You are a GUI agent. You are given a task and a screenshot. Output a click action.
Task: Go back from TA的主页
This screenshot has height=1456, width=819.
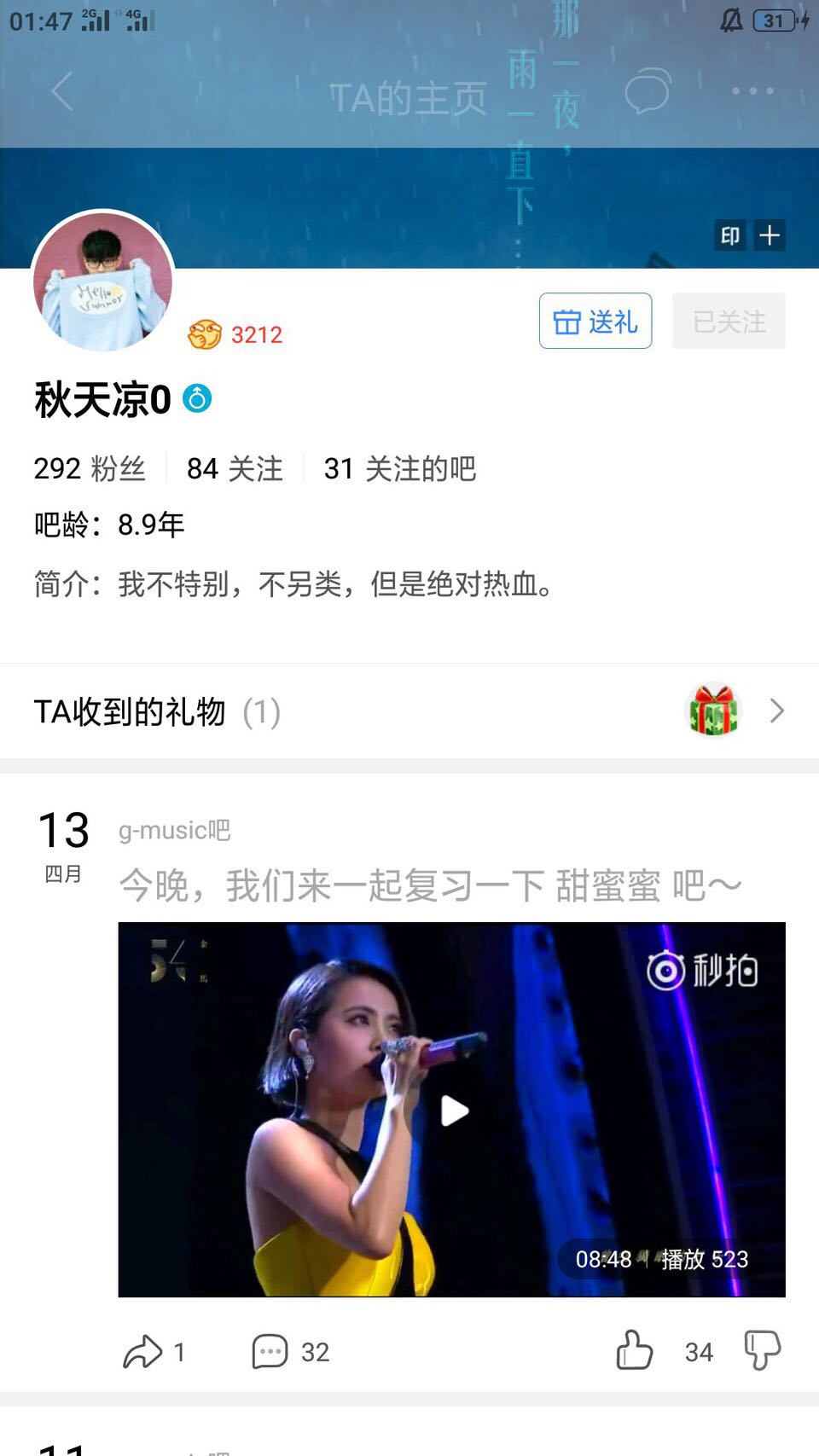click(61, 91)
